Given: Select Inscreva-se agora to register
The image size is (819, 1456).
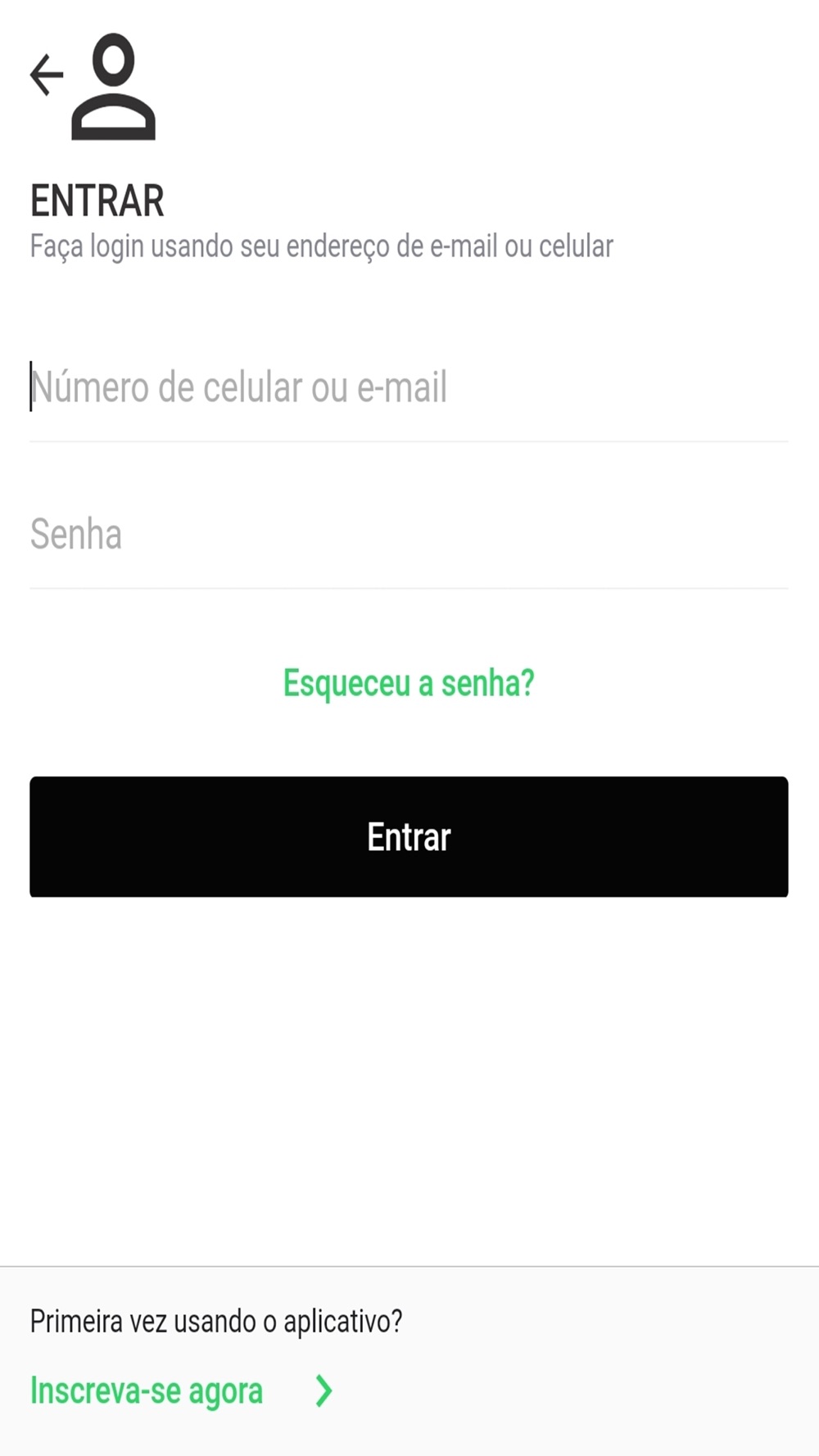Looking at the screenshot, I should [x=147, y=1390].
